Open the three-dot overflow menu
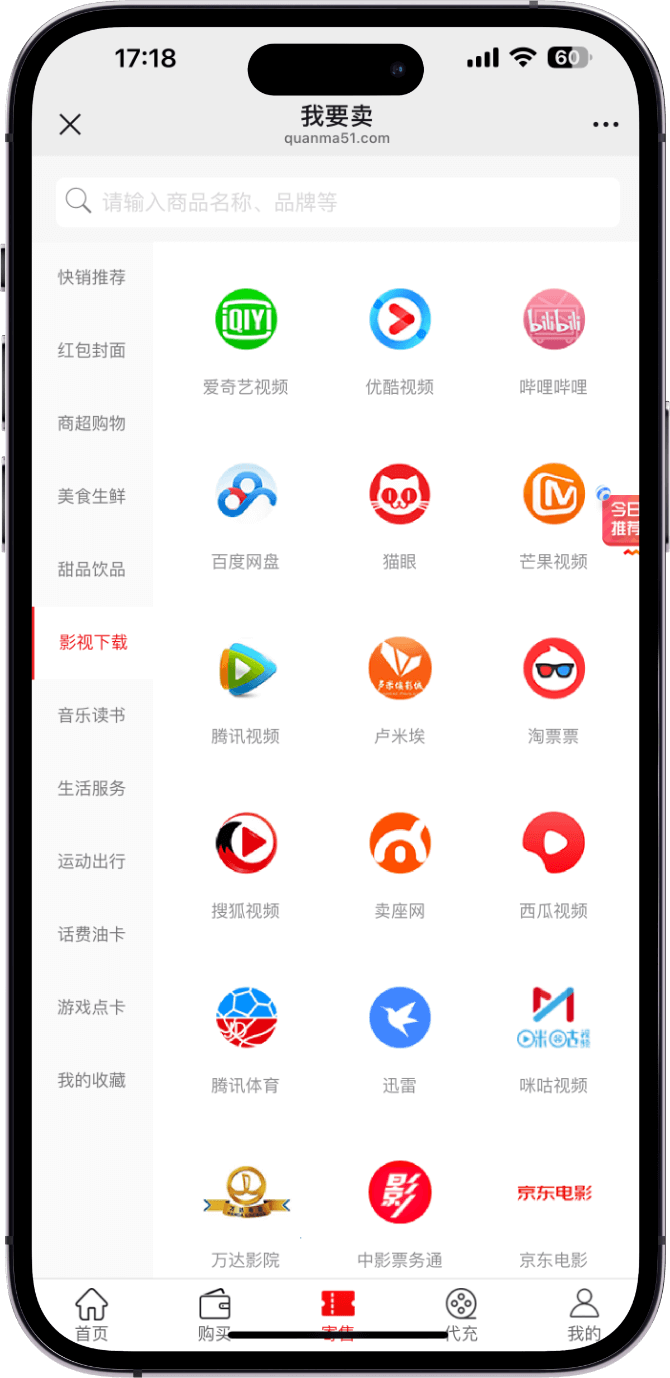 pos(605,125)
